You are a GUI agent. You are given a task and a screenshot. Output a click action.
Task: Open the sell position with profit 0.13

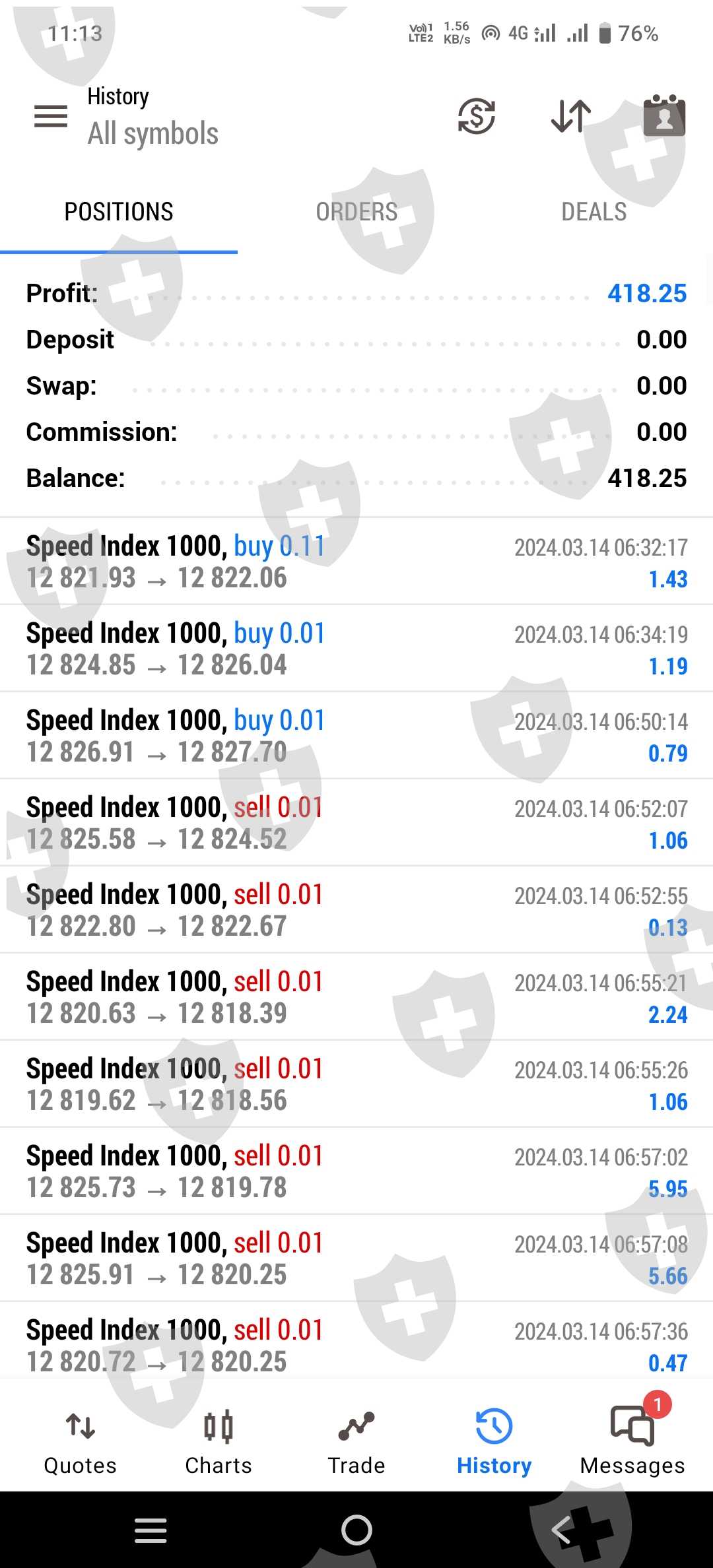point(356,910)
